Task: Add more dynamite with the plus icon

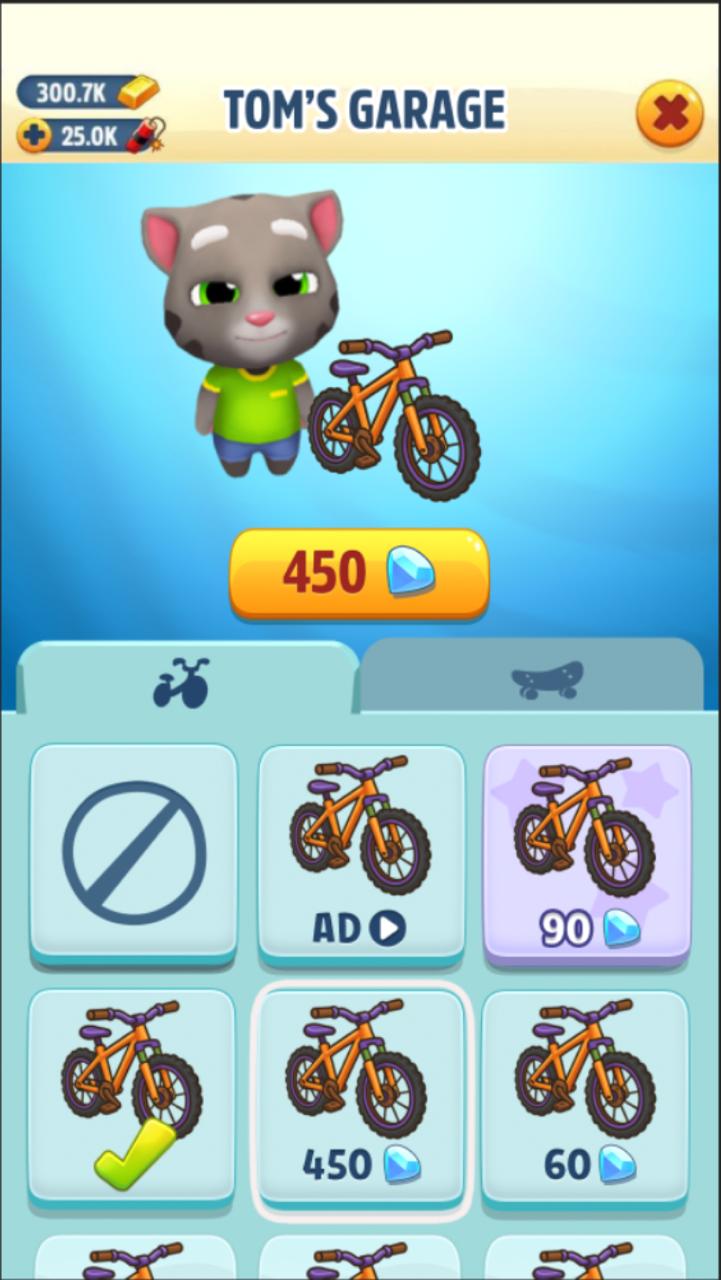Action: (33, 137)
